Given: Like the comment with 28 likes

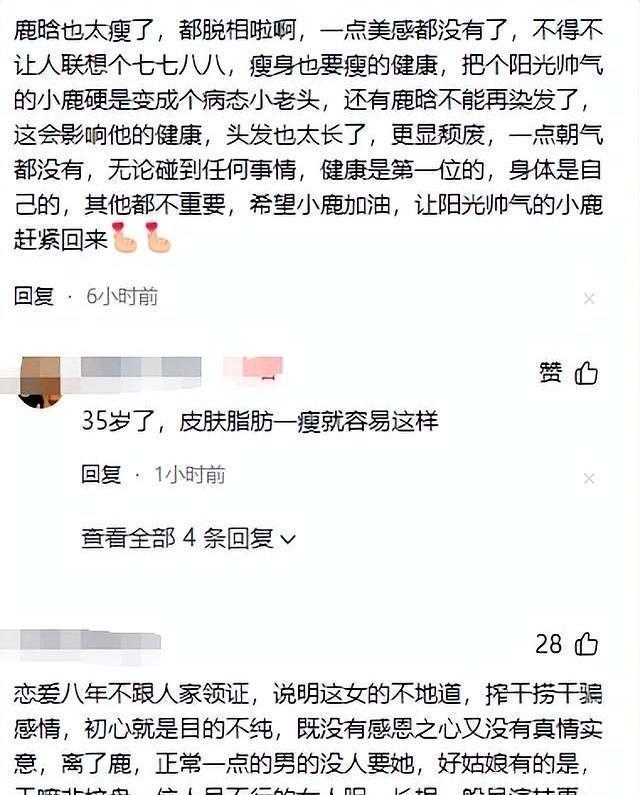Looking at the screenshot, I should [x=586, y=644].
